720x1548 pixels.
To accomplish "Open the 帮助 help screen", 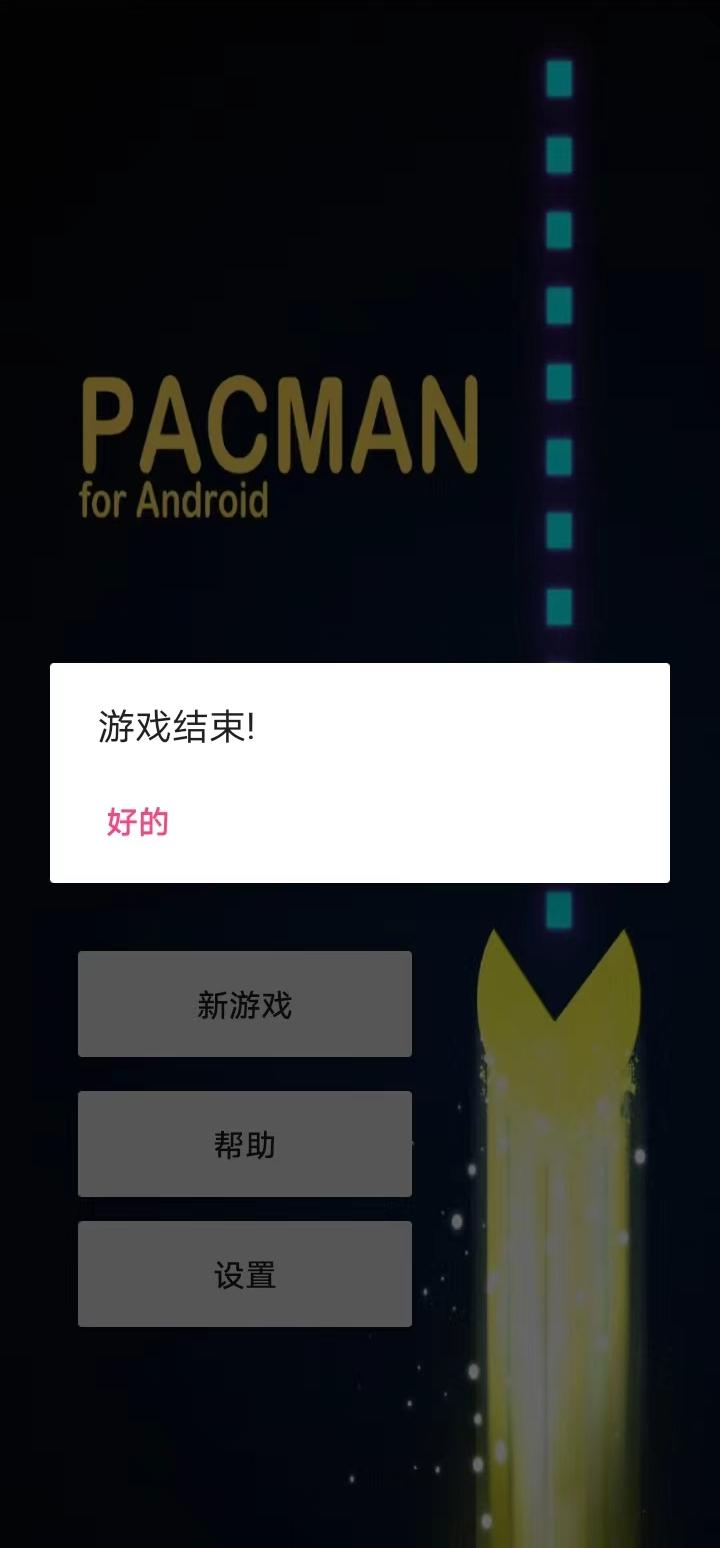I will pyautogui.click(x=245, y=1144).
